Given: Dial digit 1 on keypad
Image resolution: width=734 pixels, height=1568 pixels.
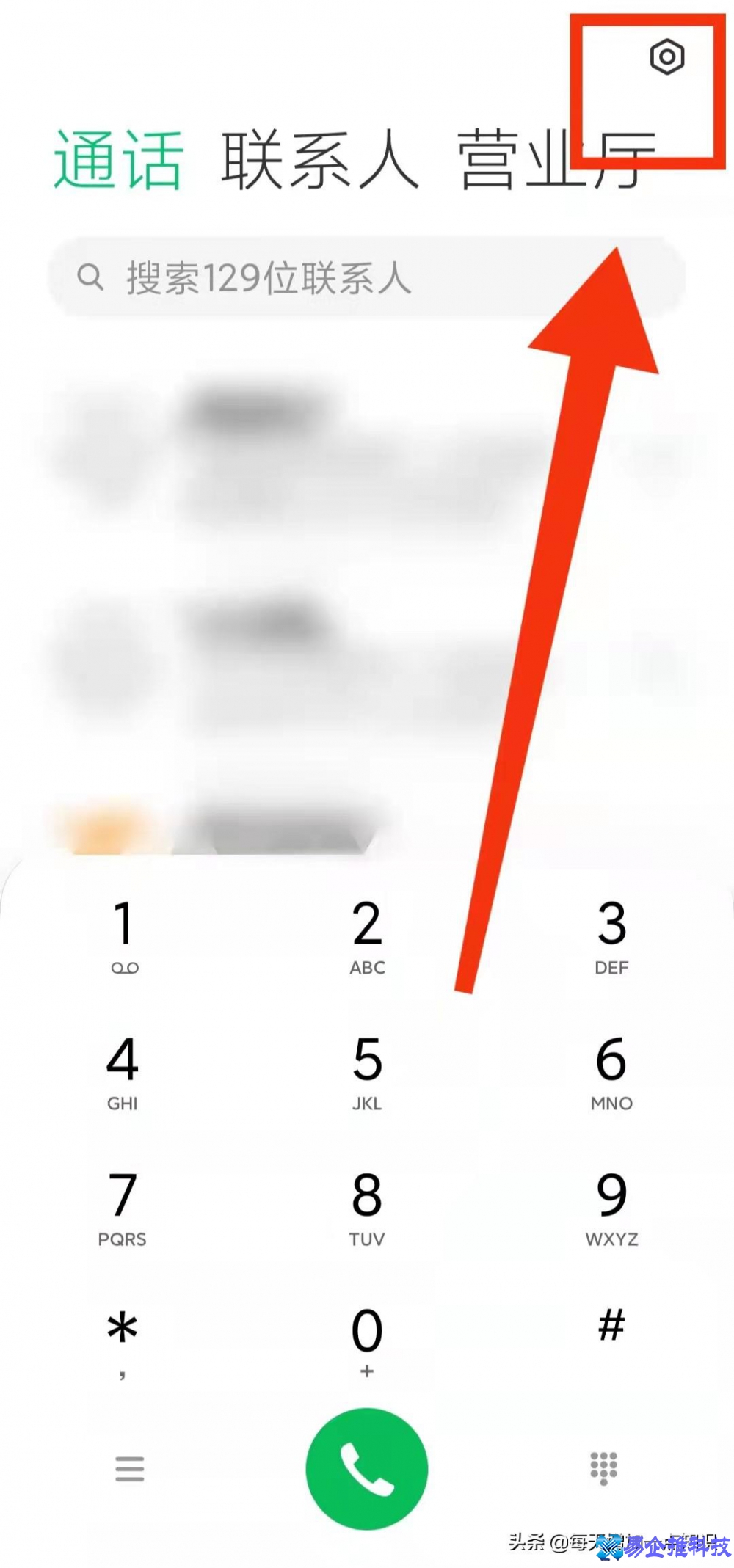Looking at the screenshot, I should click(123, 936).
